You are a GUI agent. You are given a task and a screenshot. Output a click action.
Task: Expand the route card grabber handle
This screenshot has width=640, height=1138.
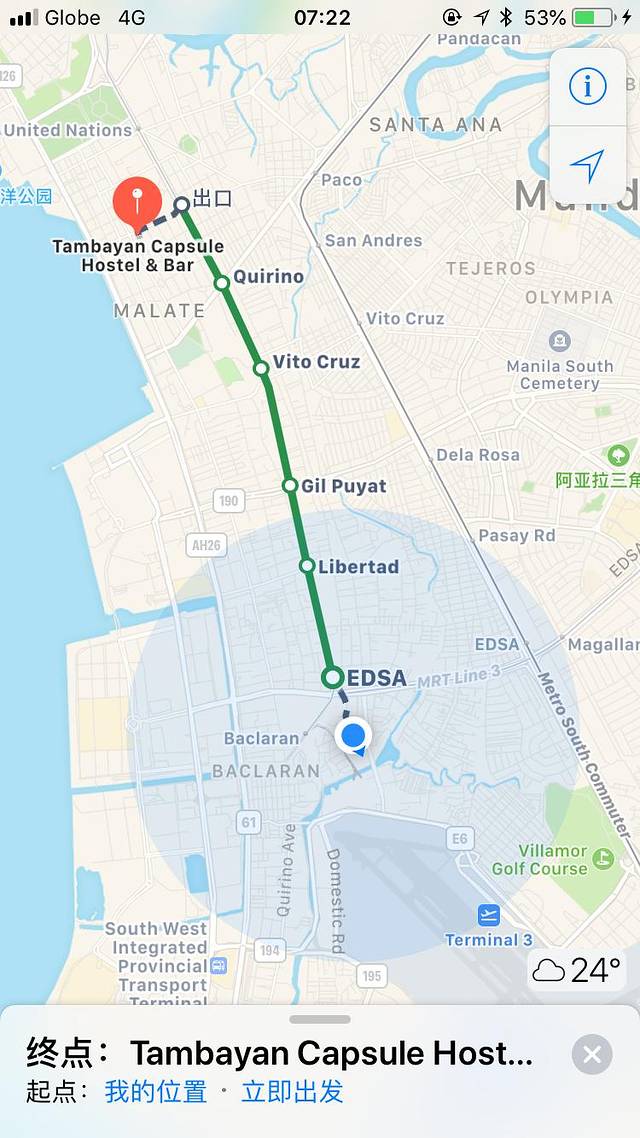coord(320,1019)
